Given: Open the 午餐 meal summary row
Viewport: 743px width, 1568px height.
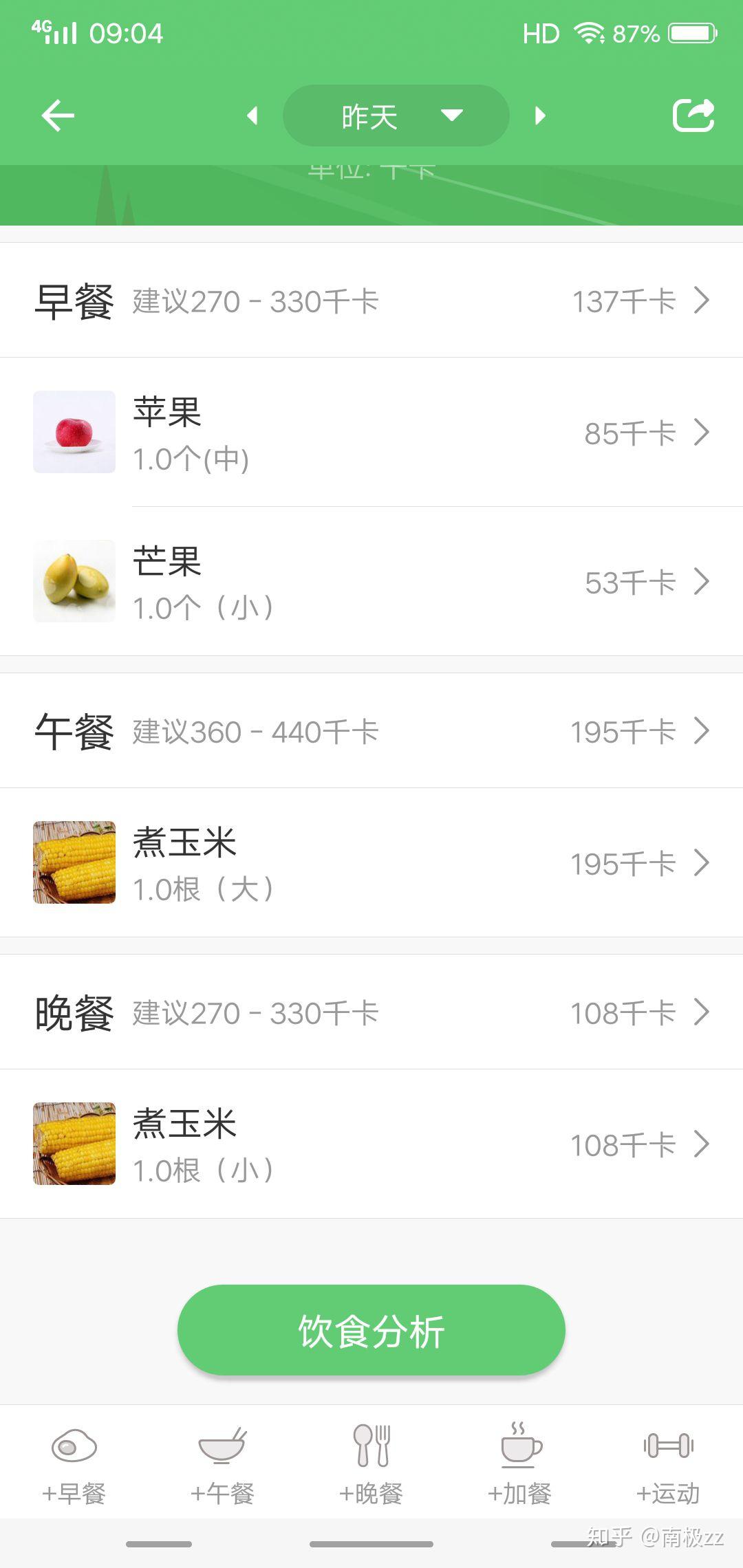Looking at the screenshot, I should 371,731.
